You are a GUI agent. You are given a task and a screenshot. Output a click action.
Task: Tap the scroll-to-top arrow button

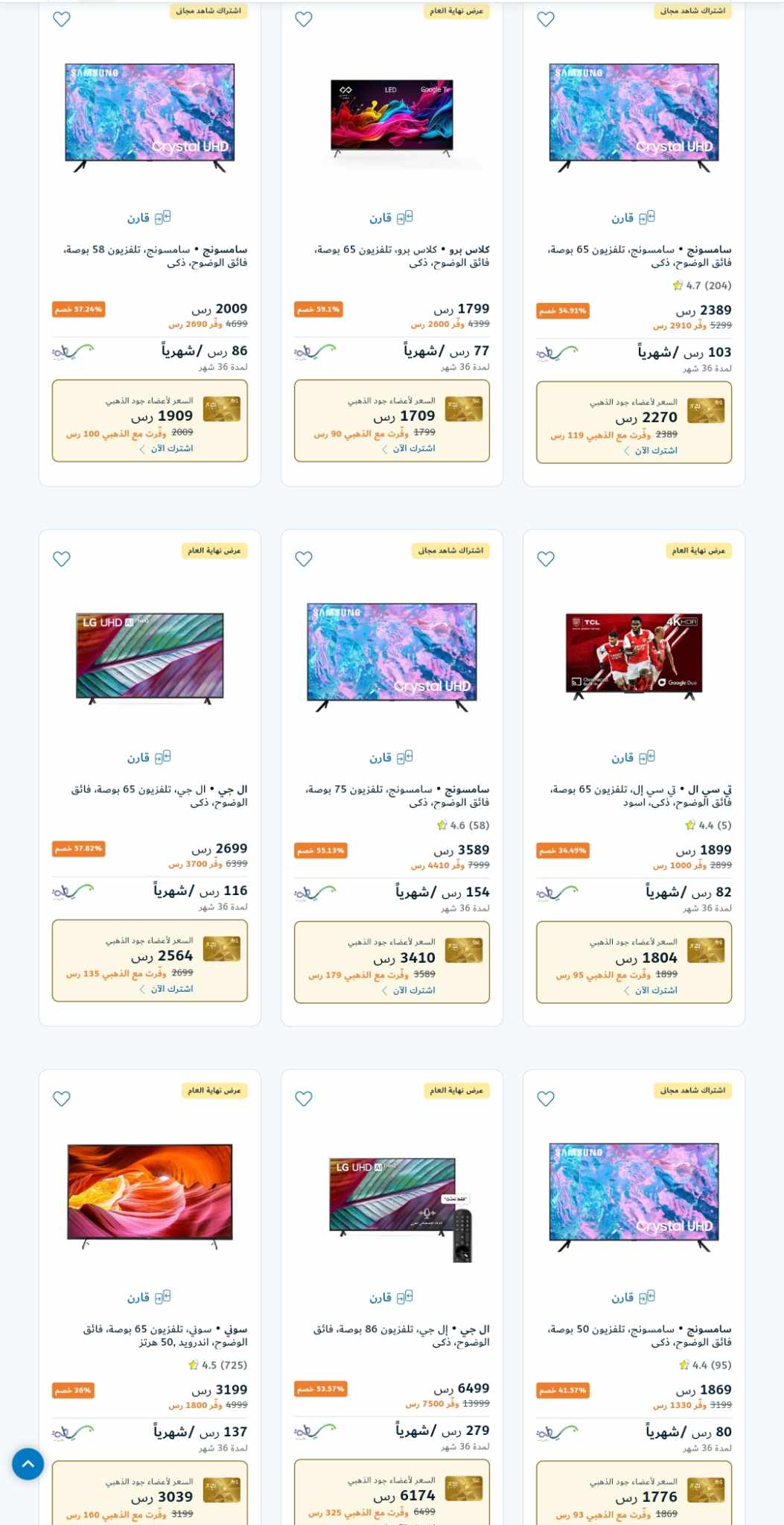point(28,1464)
